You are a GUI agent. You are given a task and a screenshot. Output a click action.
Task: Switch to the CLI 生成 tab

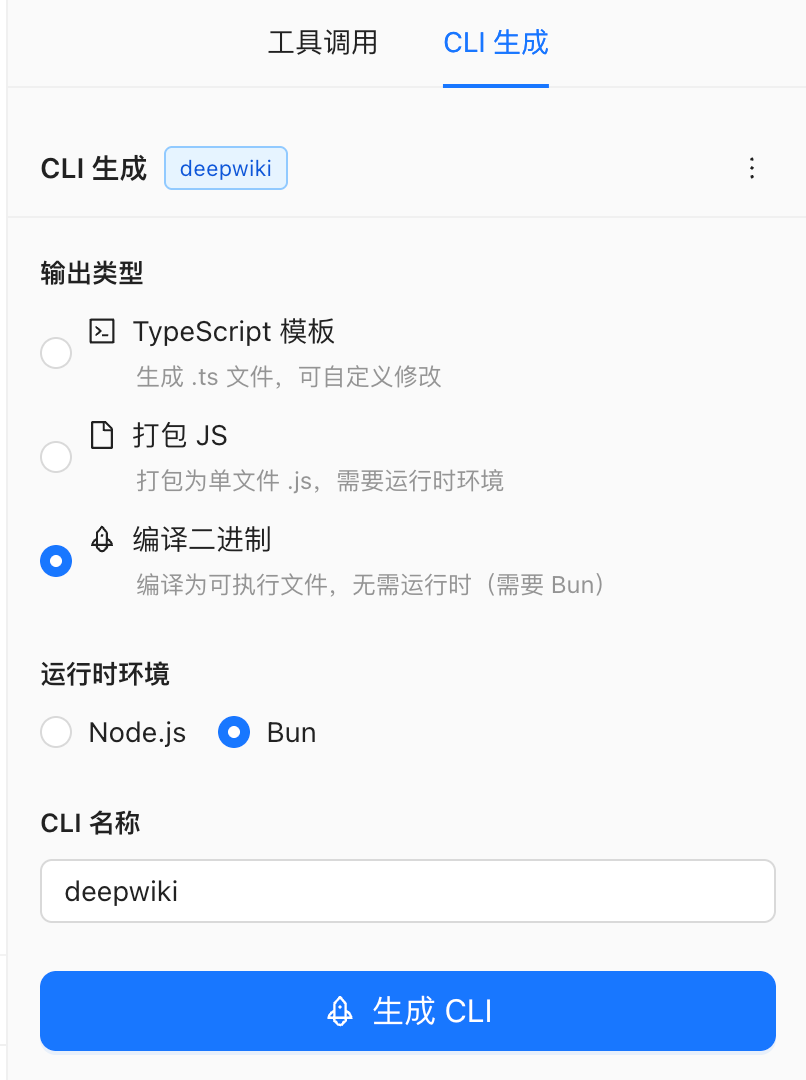tap(495, 42)
